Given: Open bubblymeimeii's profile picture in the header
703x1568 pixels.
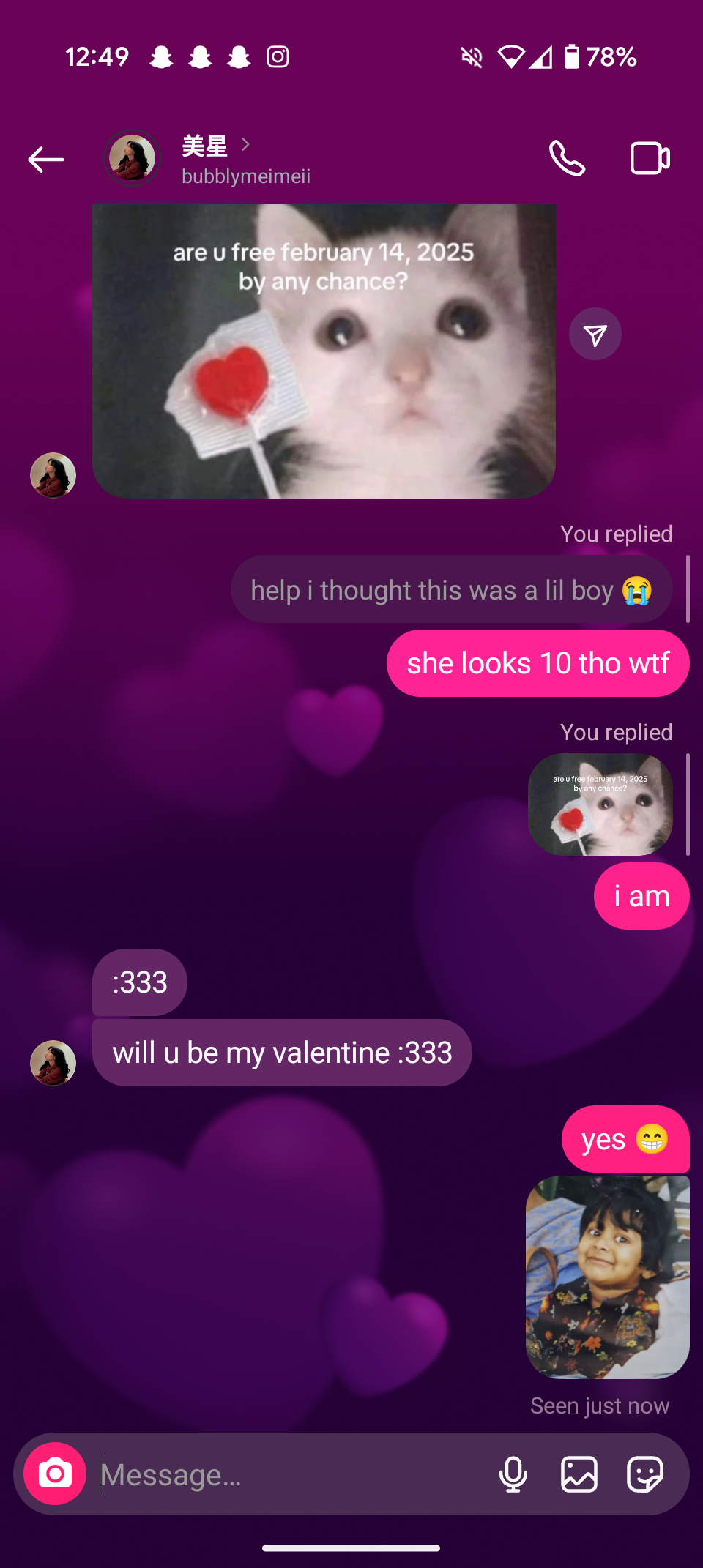Looking at the screenshot, I should tap(133, 158).
